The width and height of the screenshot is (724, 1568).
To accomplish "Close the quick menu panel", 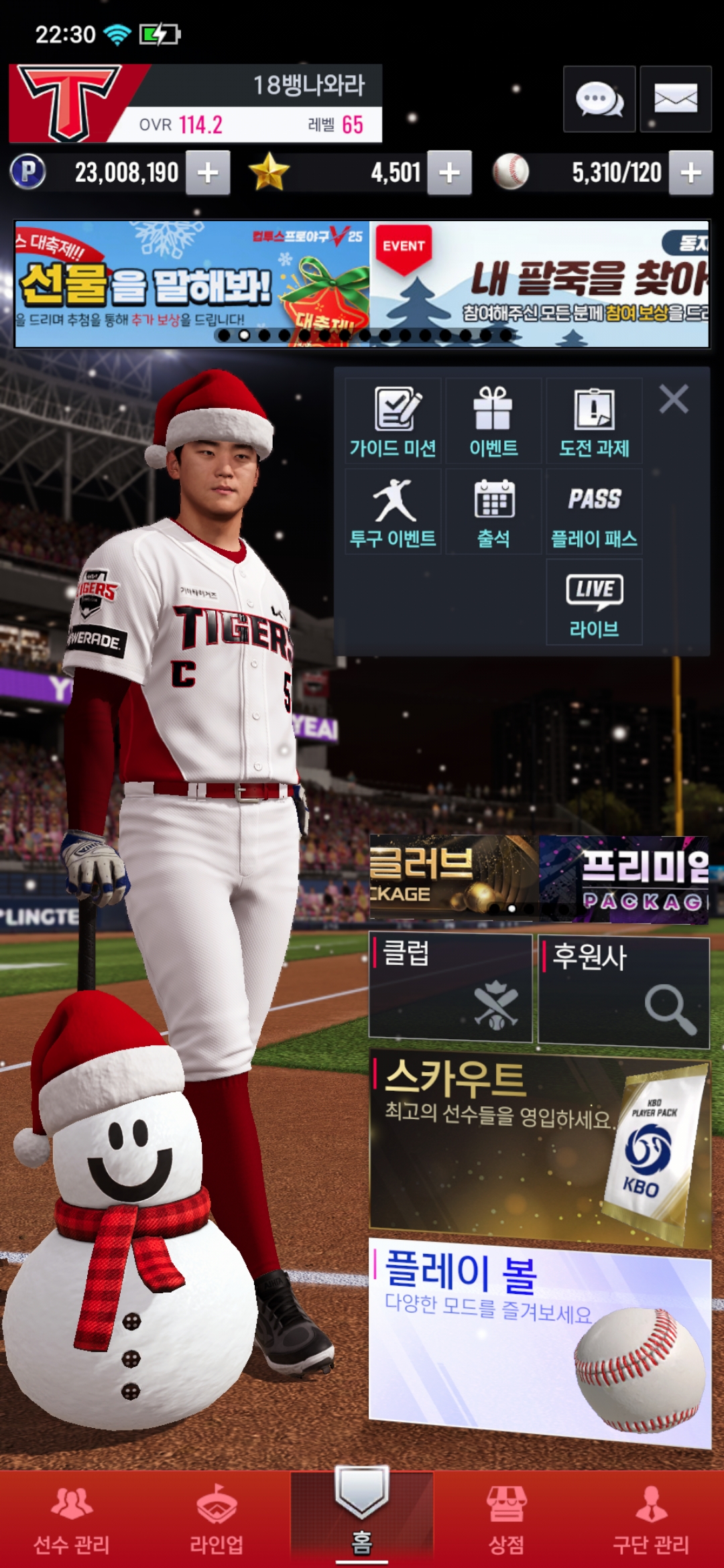I will click(673, 399).
